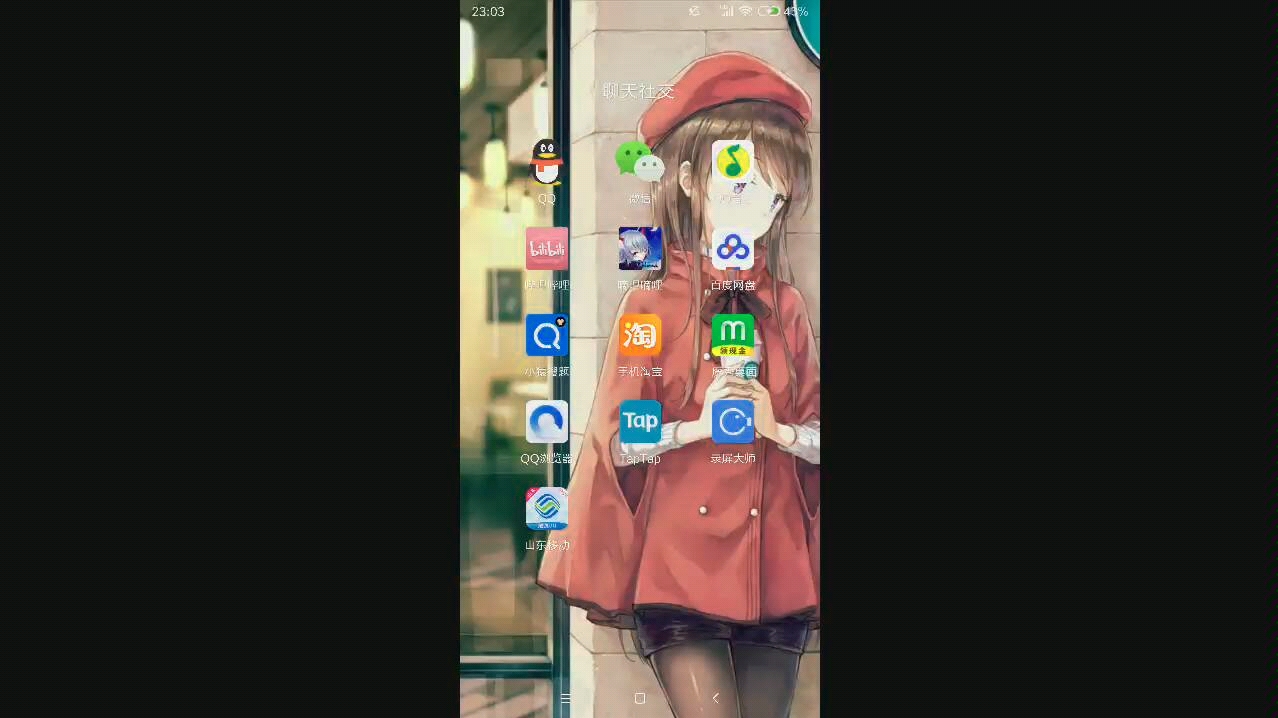Open the blue Q search app

546,336
